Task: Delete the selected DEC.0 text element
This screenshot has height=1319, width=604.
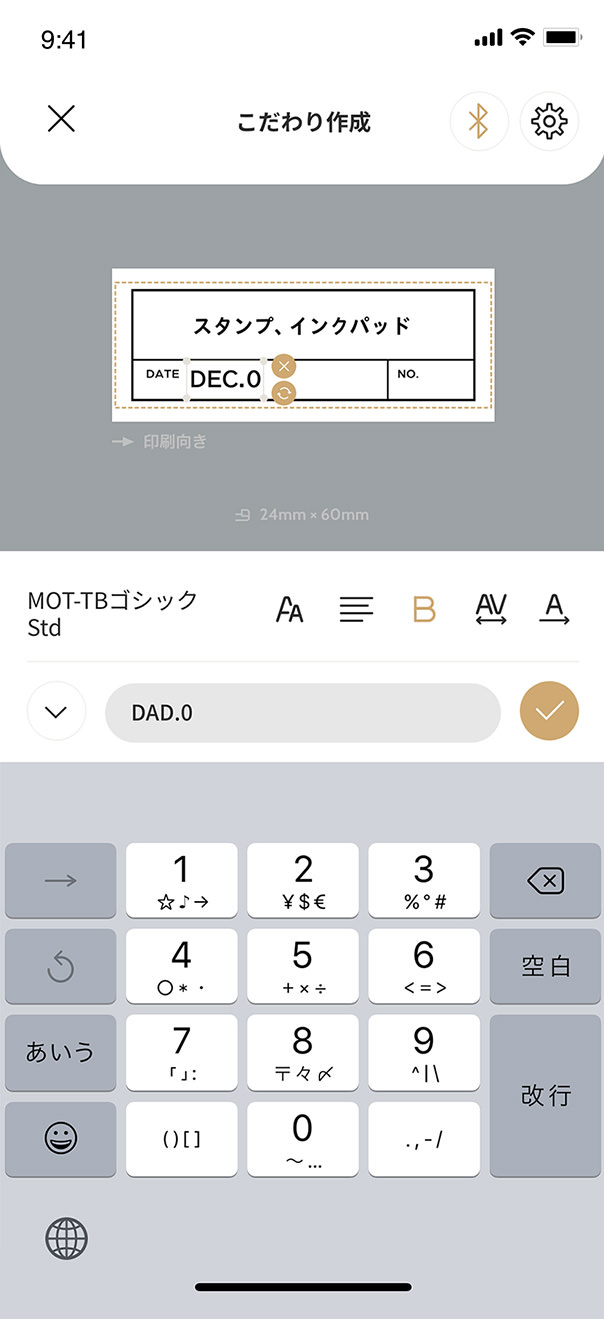Action: [x=284, y=366]
